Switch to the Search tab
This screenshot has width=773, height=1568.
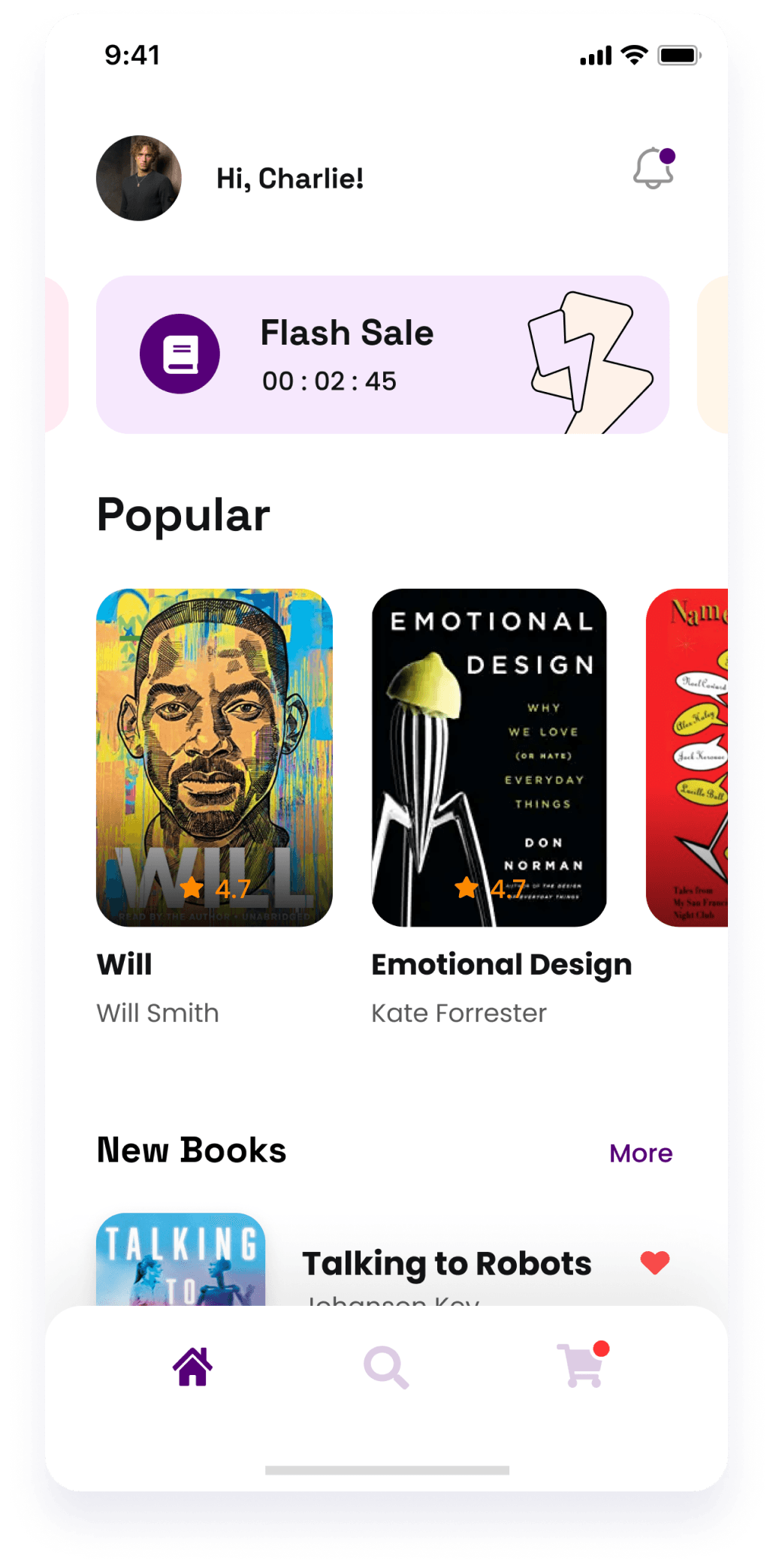point(386,1367)
